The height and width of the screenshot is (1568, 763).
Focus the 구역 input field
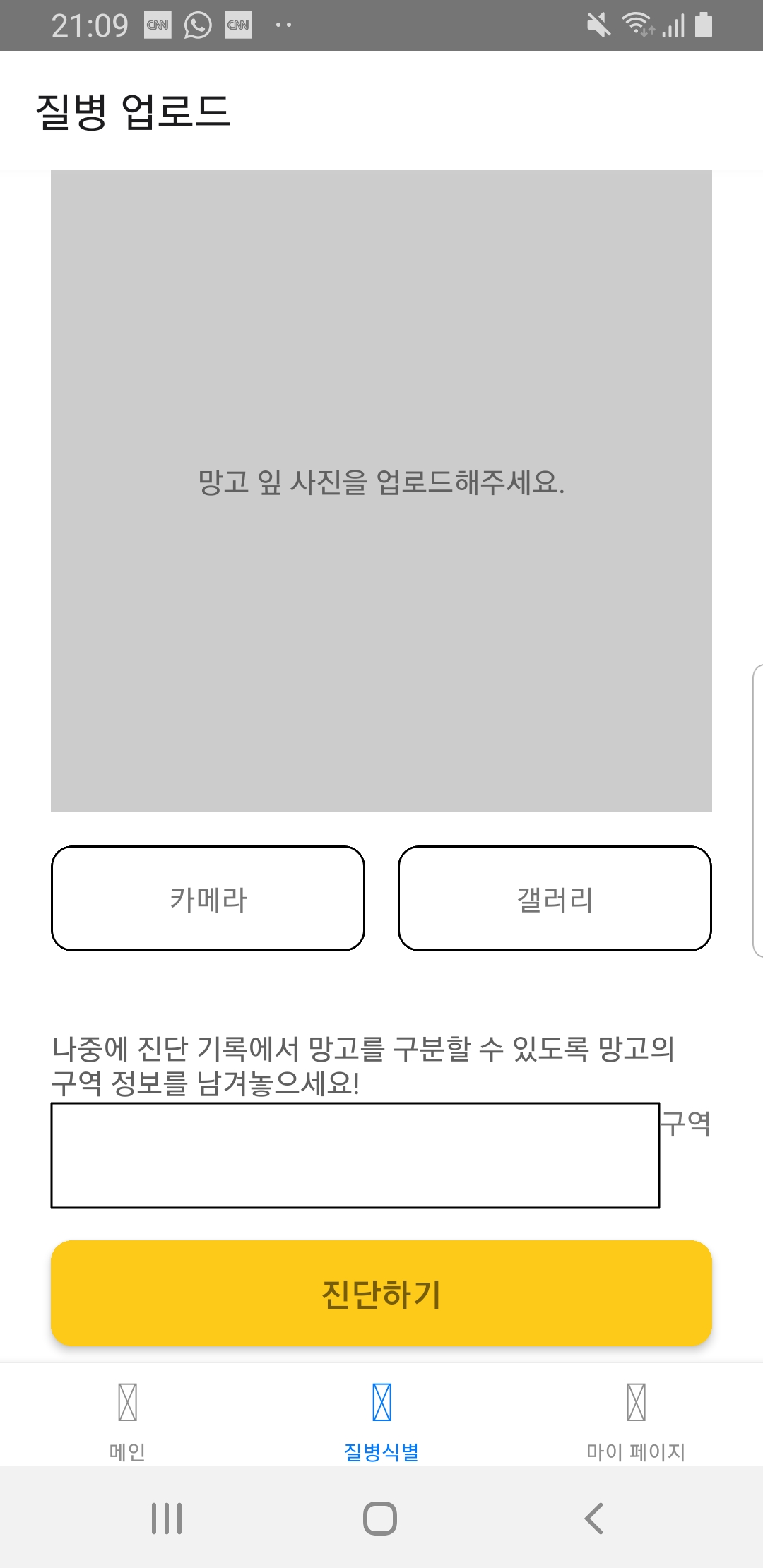(x=355, y=1156)
